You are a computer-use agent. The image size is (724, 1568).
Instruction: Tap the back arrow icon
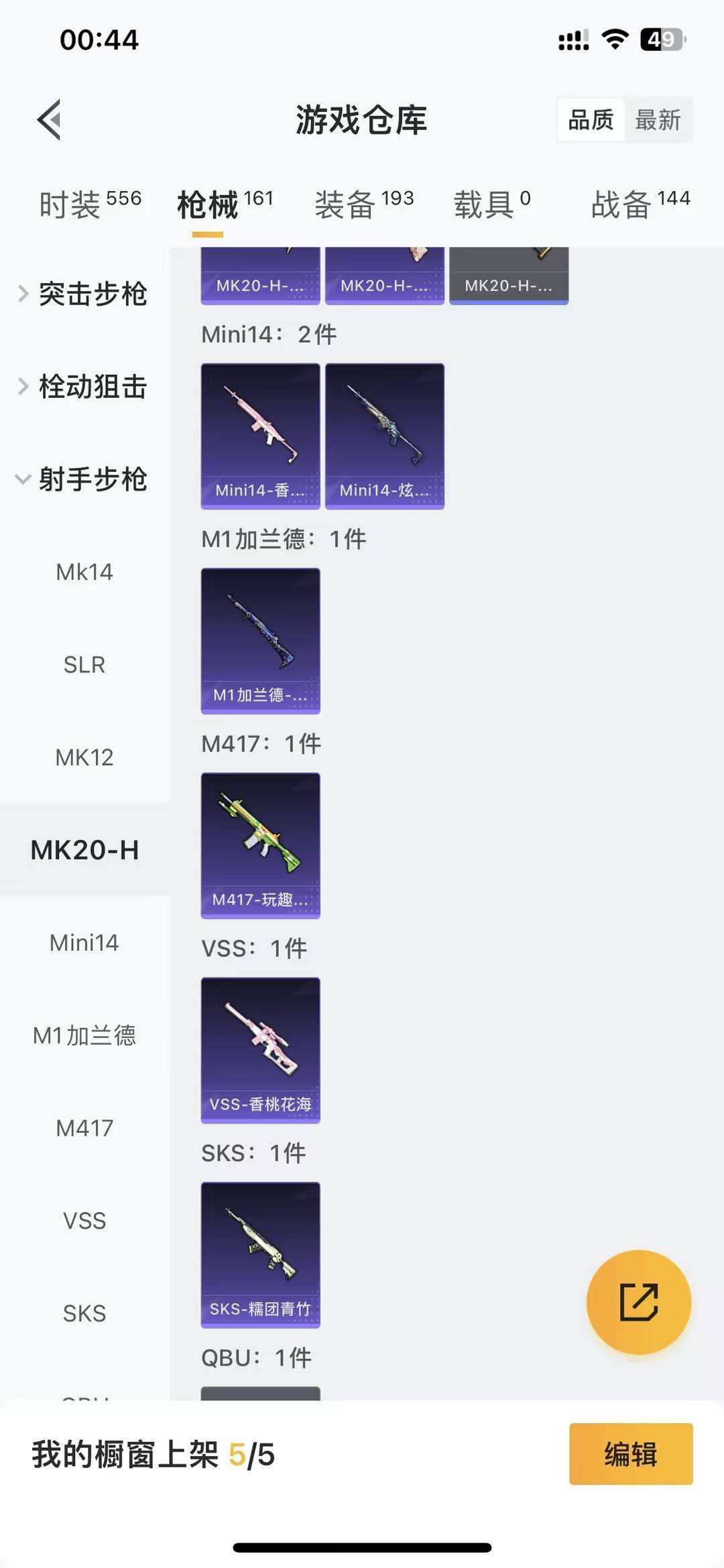[x=49, y=121]
